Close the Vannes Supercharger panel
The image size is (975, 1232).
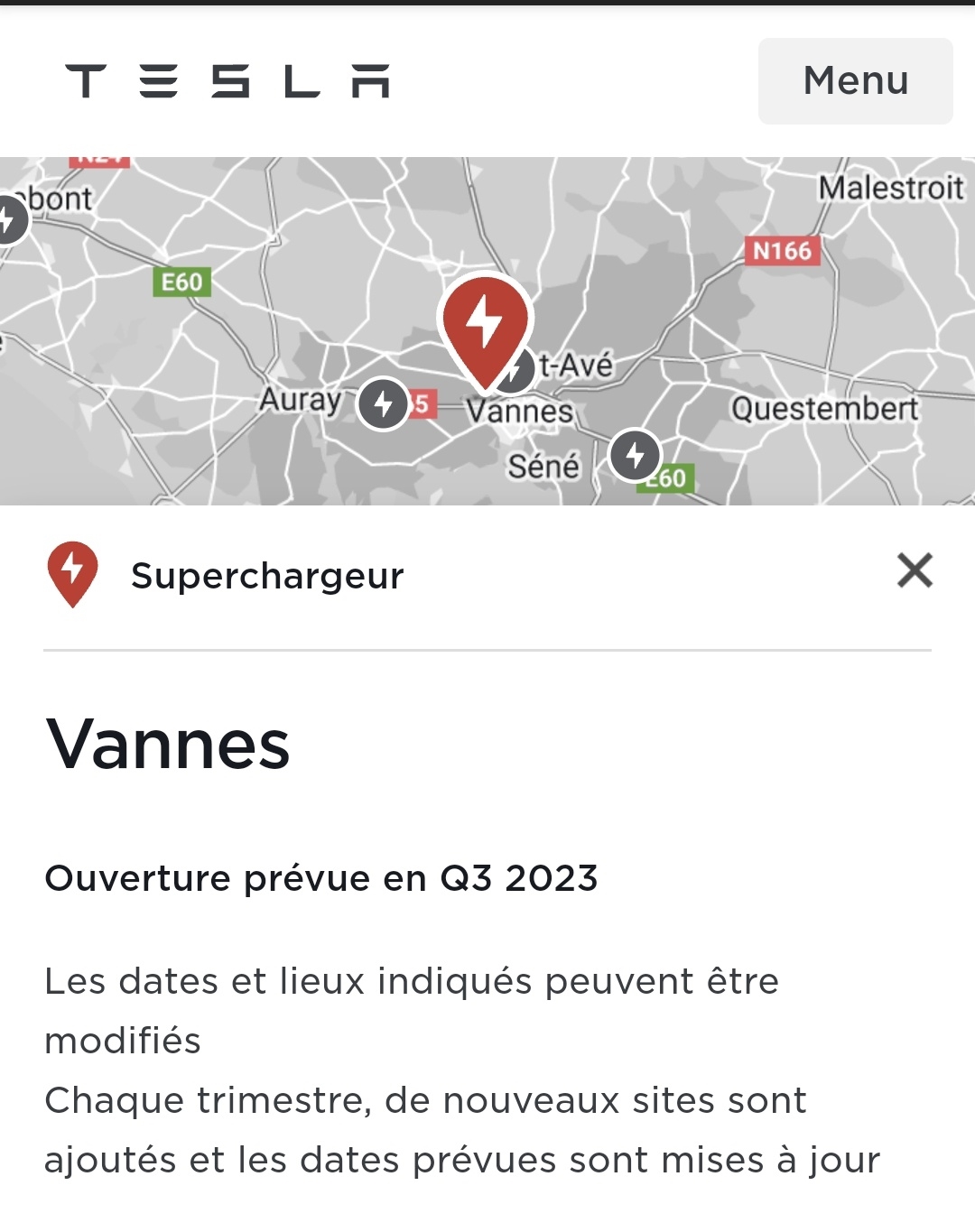[x=915, y=570]
